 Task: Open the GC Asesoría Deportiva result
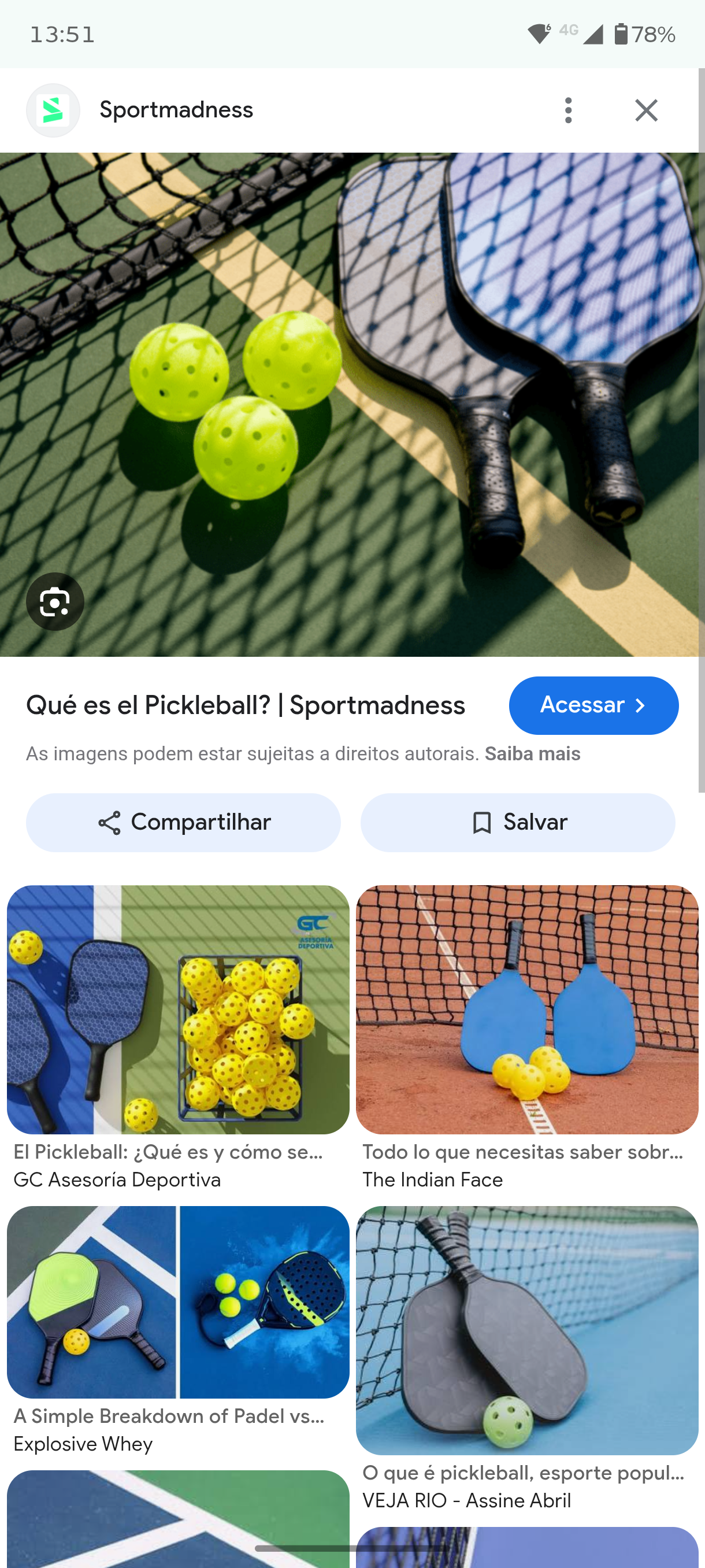(177, 1009)
